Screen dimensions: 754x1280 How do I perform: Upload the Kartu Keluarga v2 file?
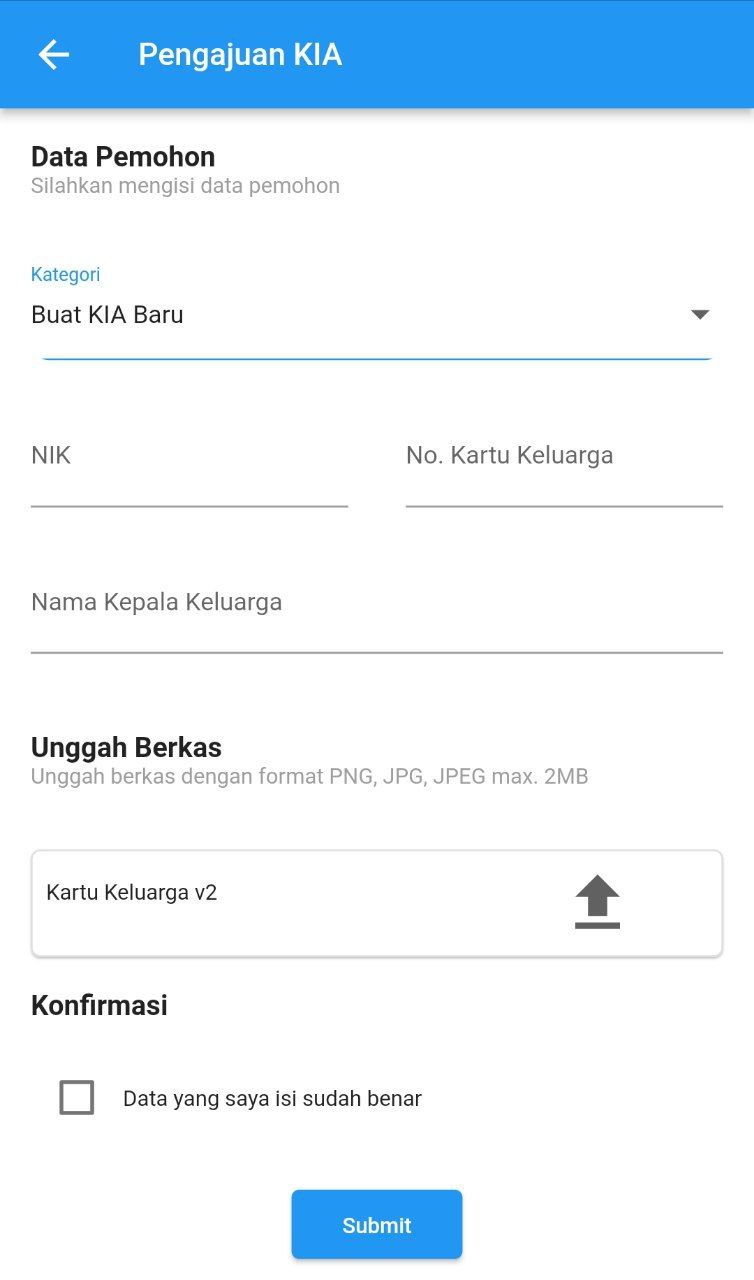pos(597,902)
